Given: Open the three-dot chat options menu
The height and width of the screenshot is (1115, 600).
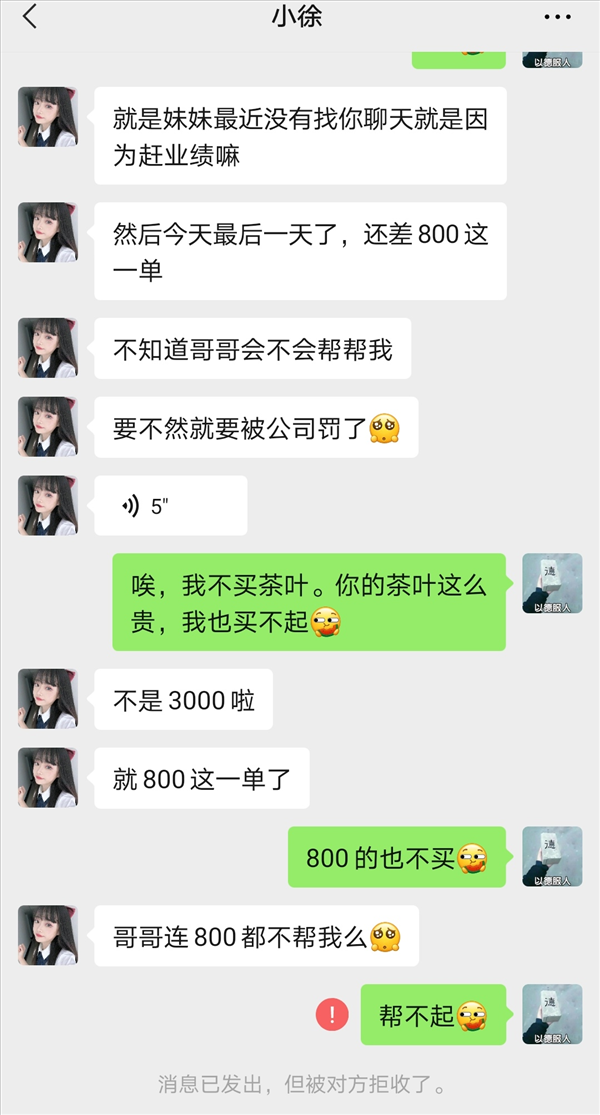Looking at the screenshot, I should point(557,17).
